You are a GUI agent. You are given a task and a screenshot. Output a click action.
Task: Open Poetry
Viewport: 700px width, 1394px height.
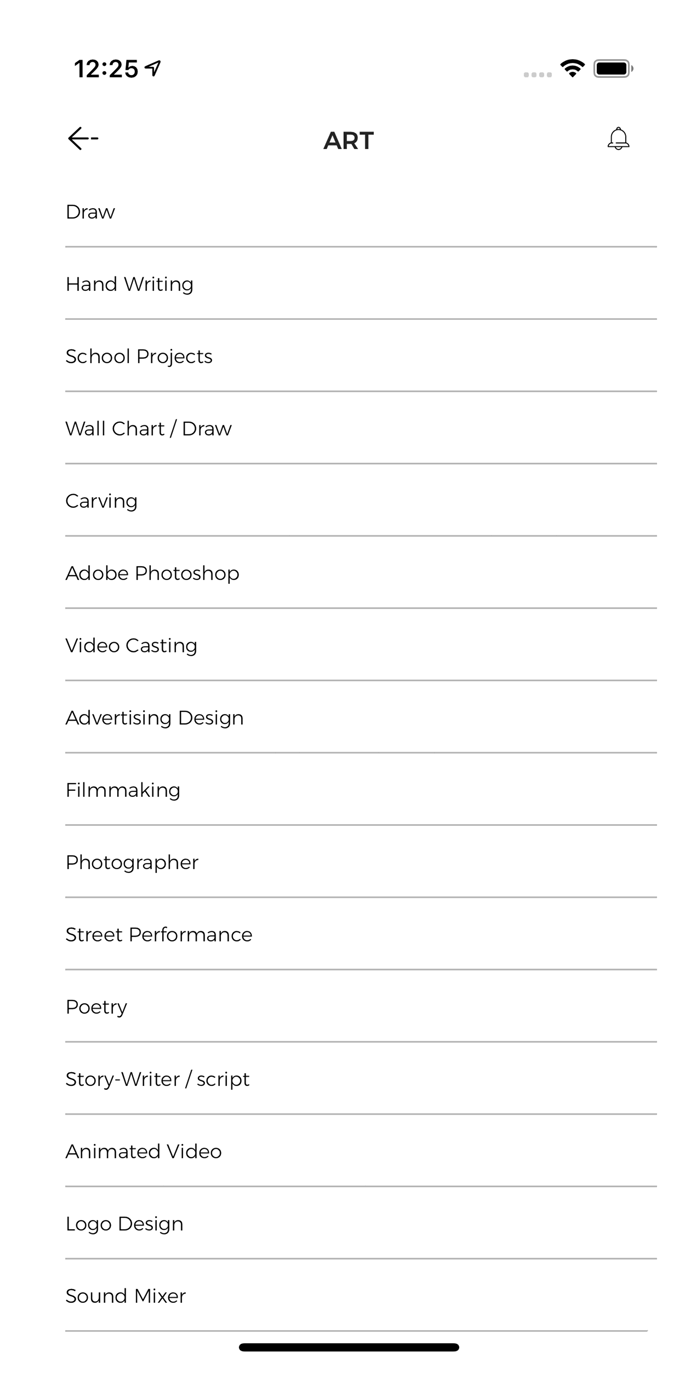click(x=361, y=1007)
